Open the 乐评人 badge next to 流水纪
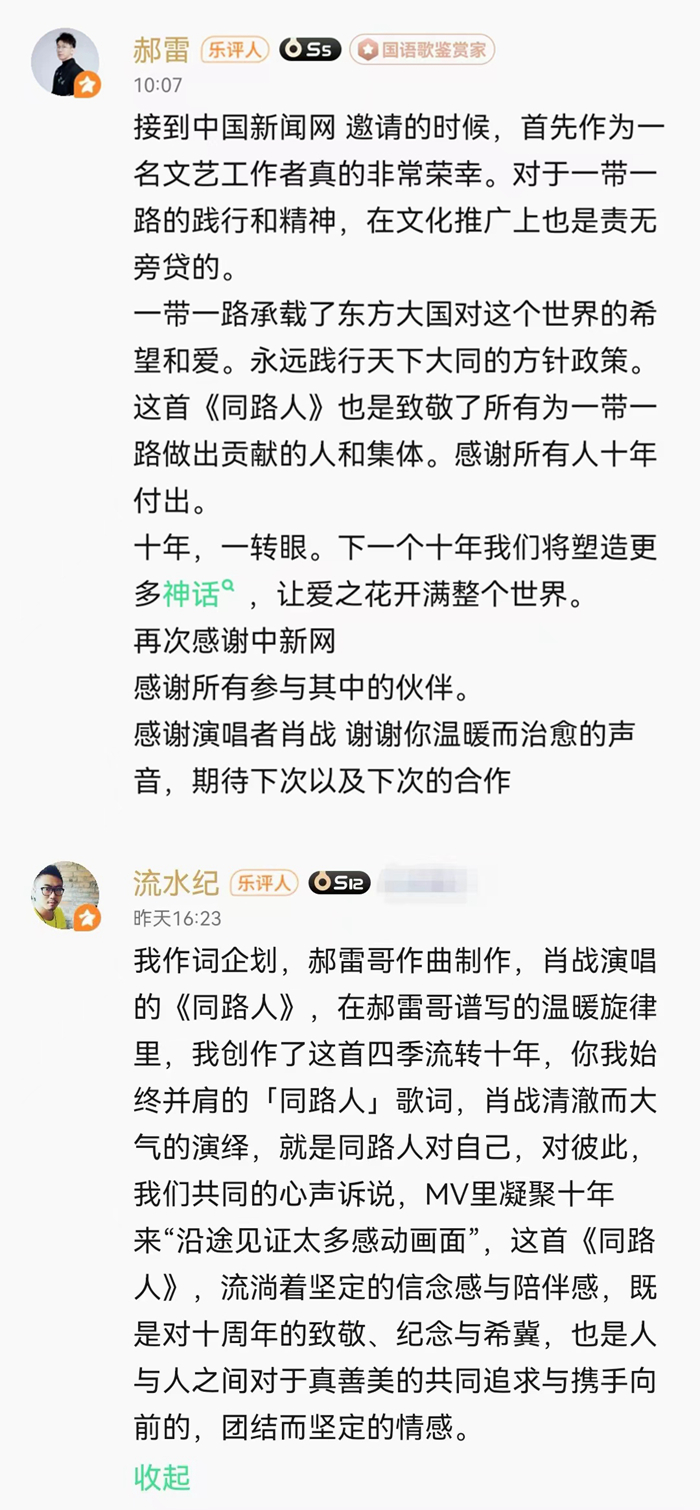 (x=264, y=882)
